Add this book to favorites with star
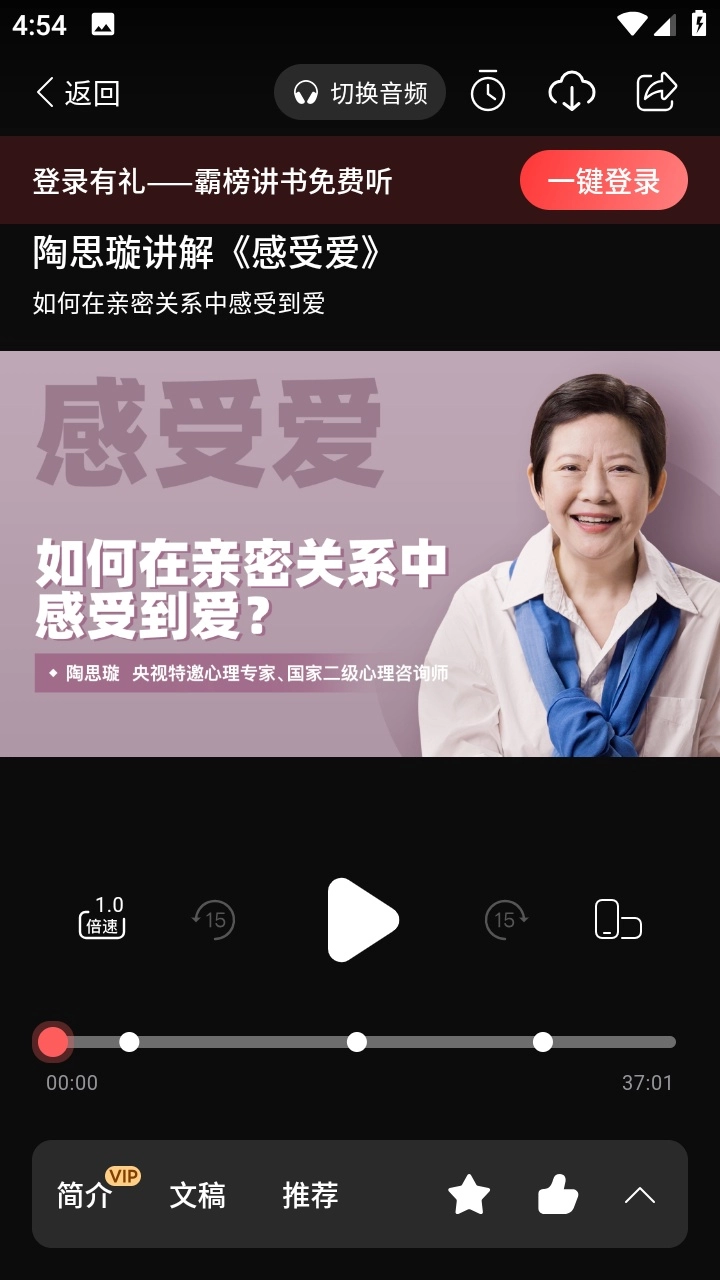 (469, 1195)
